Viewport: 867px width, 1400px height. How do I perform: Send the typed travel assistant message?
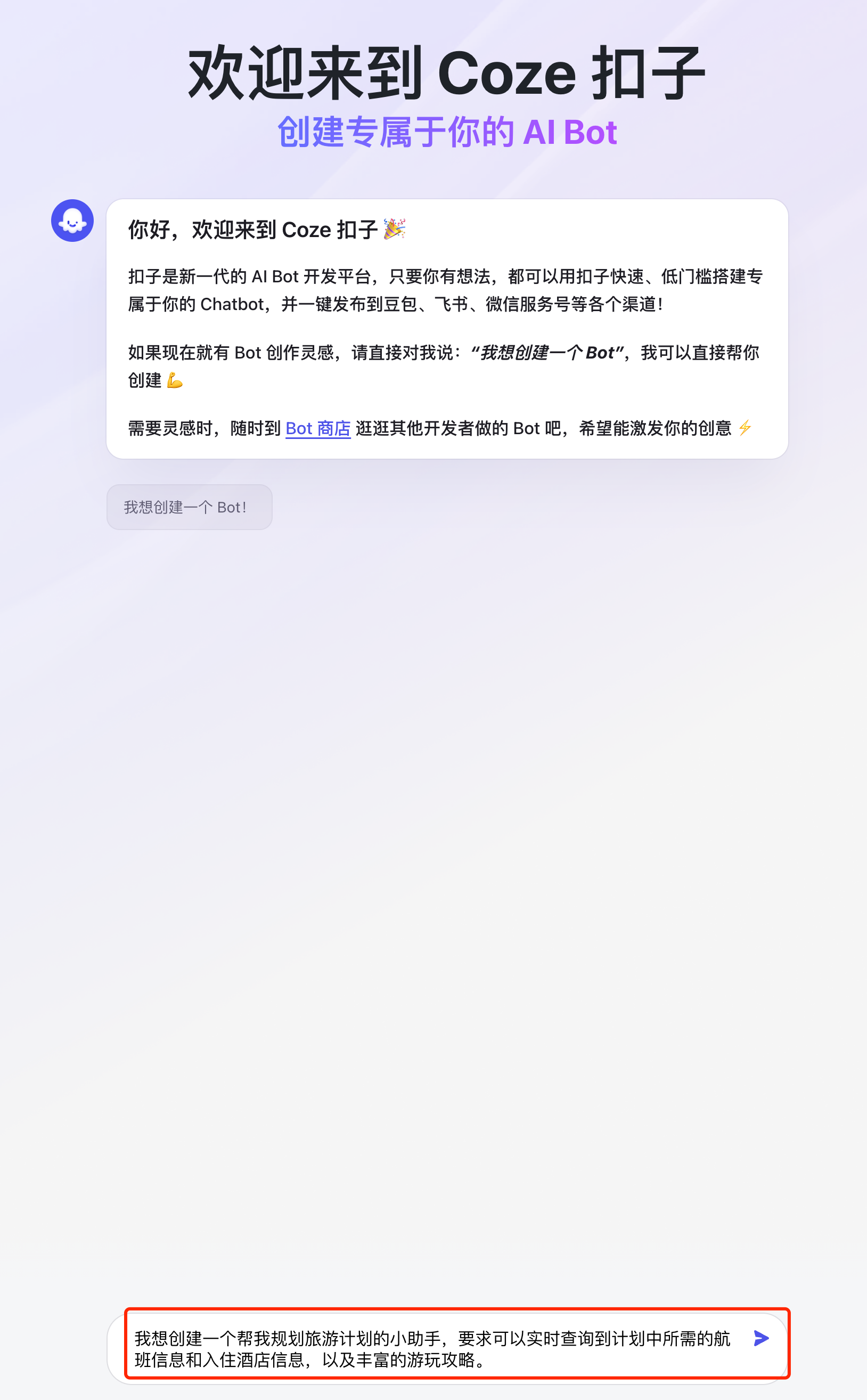[761, 1338]
